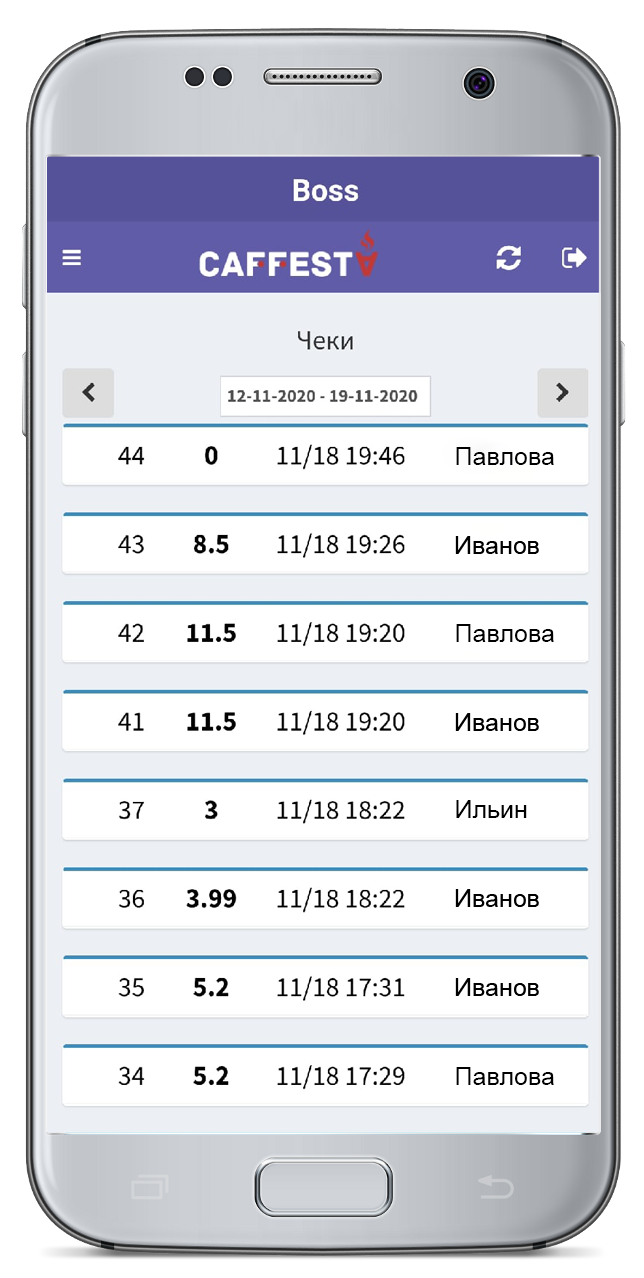Go to the previous date range
The image size is (644, 1278).
[x=88, y=393]
